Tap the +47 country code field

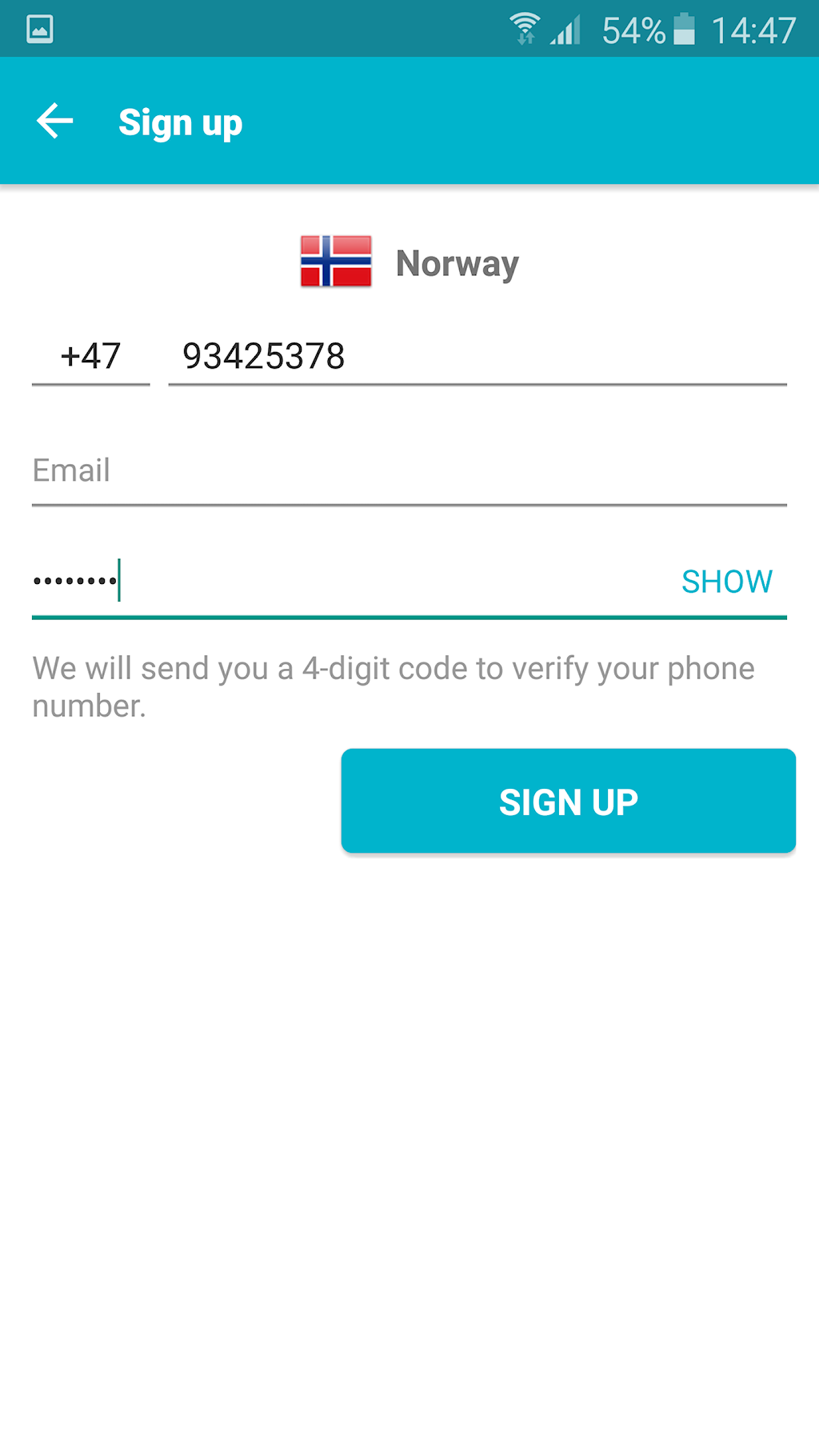point(90,357)
